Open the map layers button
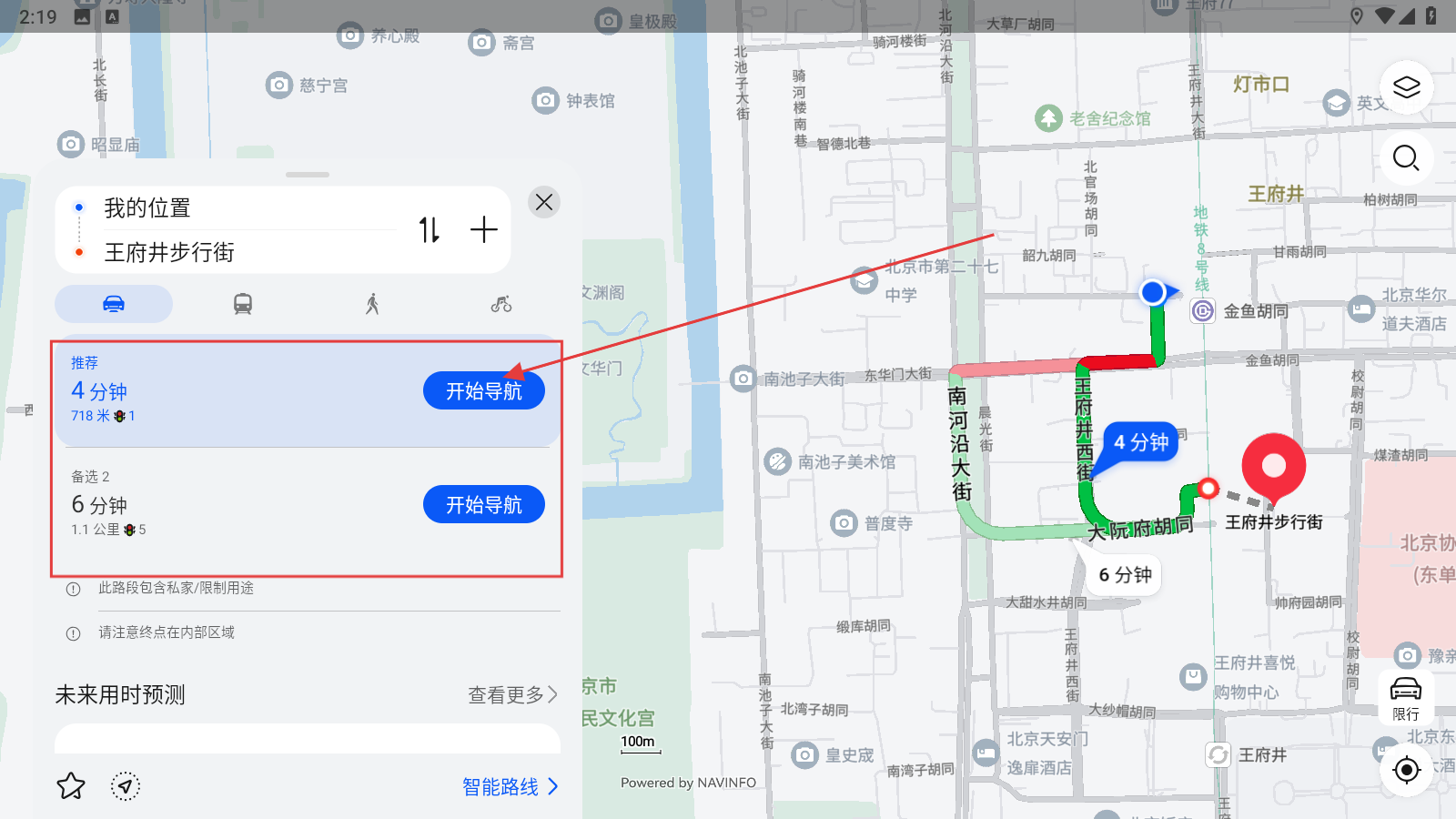Screen dimensions: 1456x819 1406,87
